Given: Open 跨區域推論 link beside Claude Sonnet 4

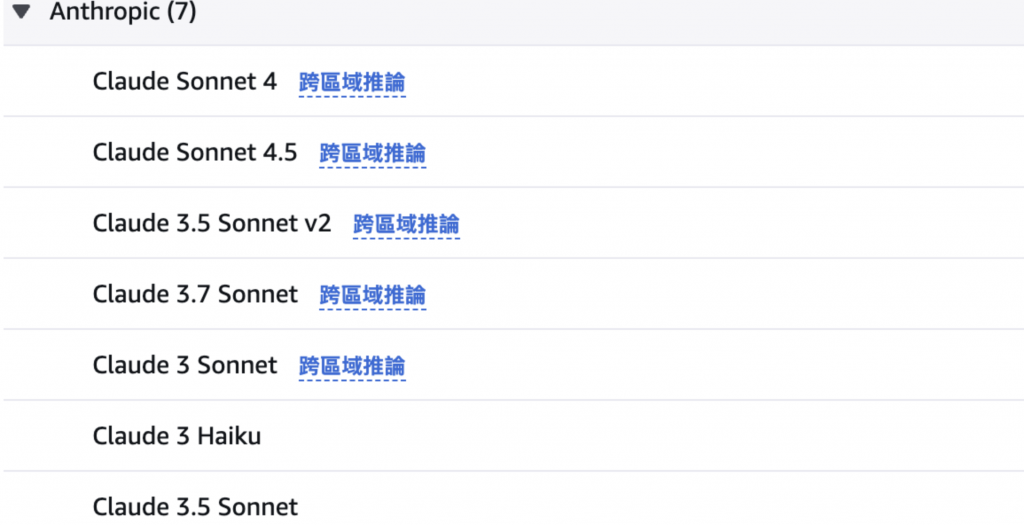Looking at the screenshot, I should (x=352, y=82).
